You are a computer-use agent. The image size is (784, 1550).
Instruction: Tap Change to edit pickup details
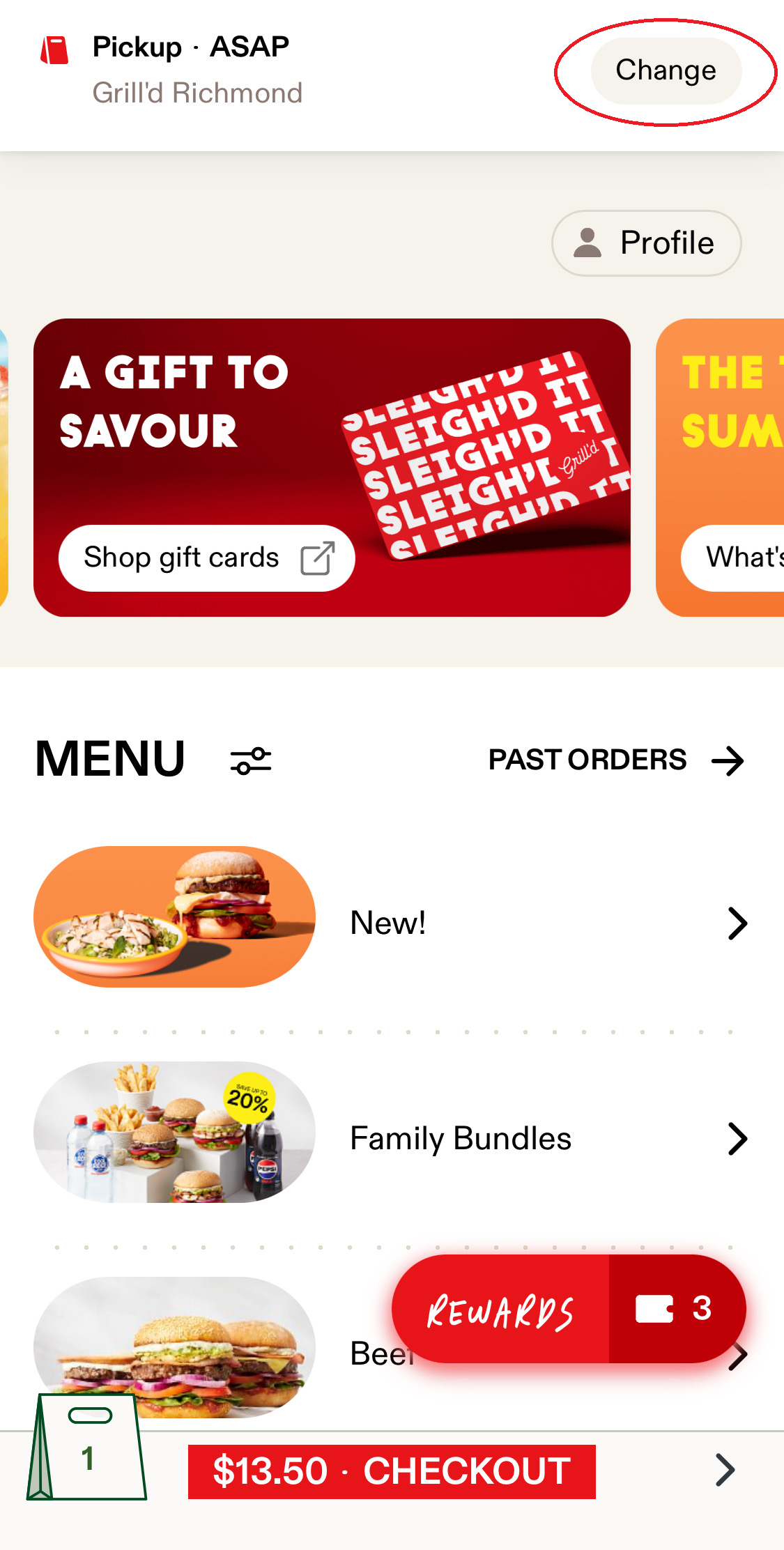[666, 71]
